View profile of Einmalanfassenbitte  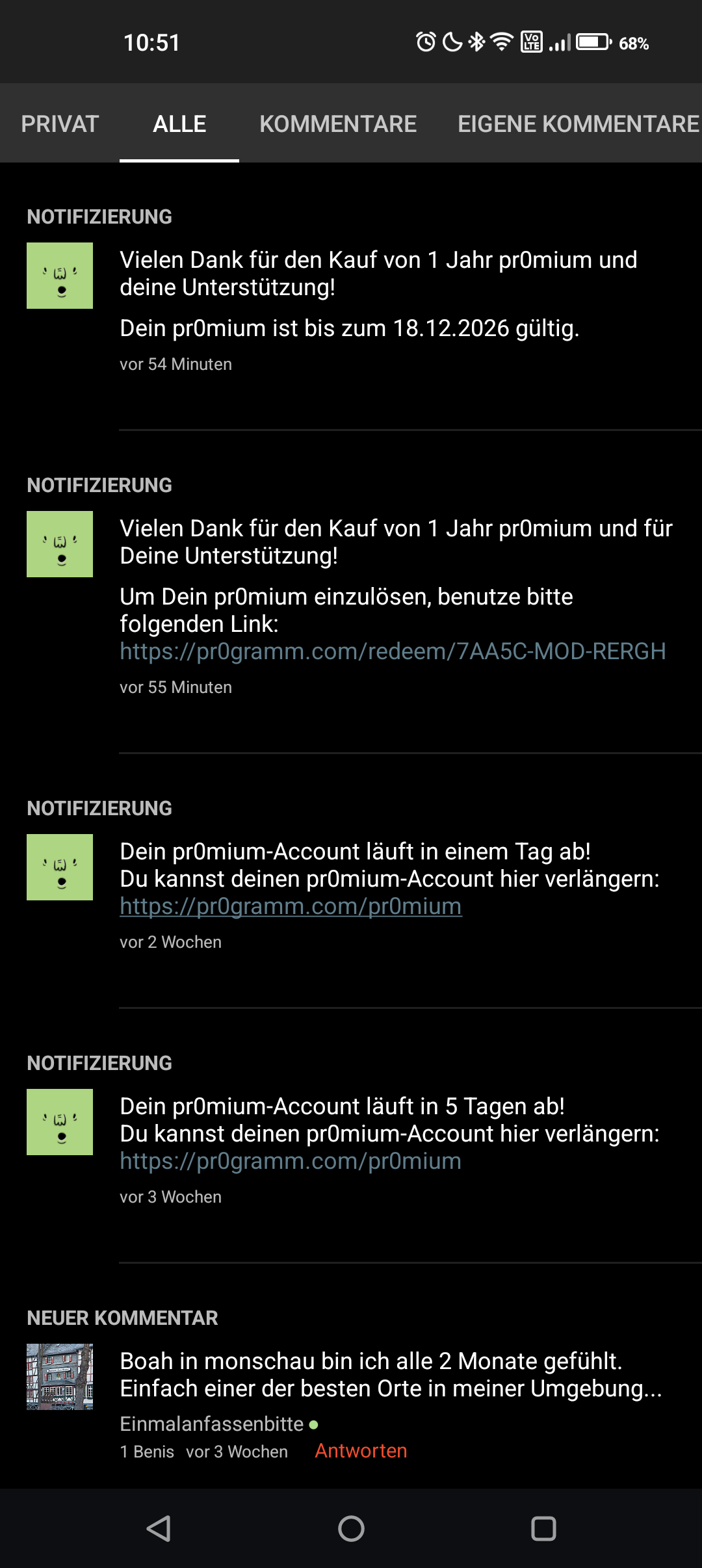pos(212,1424)
